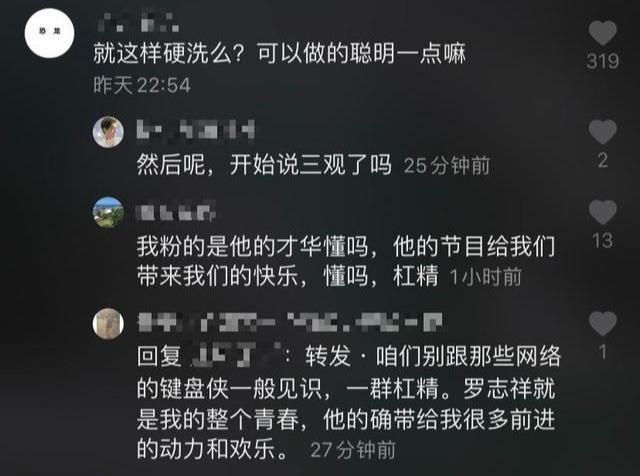Reply to the comment 就这样硬洗么
Viewport: 640px width, 476px height.
280,53
